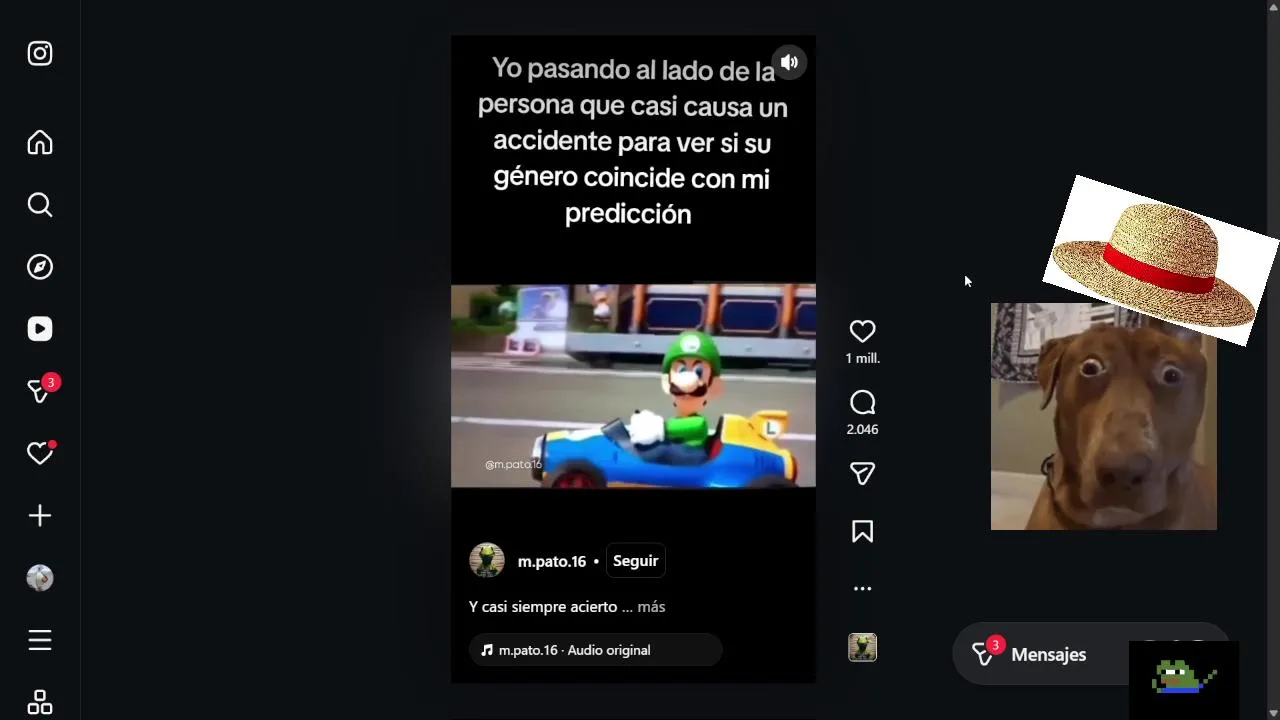Share this reel
The width and height of the screenshot is (1280, 720).
point(862,473)
